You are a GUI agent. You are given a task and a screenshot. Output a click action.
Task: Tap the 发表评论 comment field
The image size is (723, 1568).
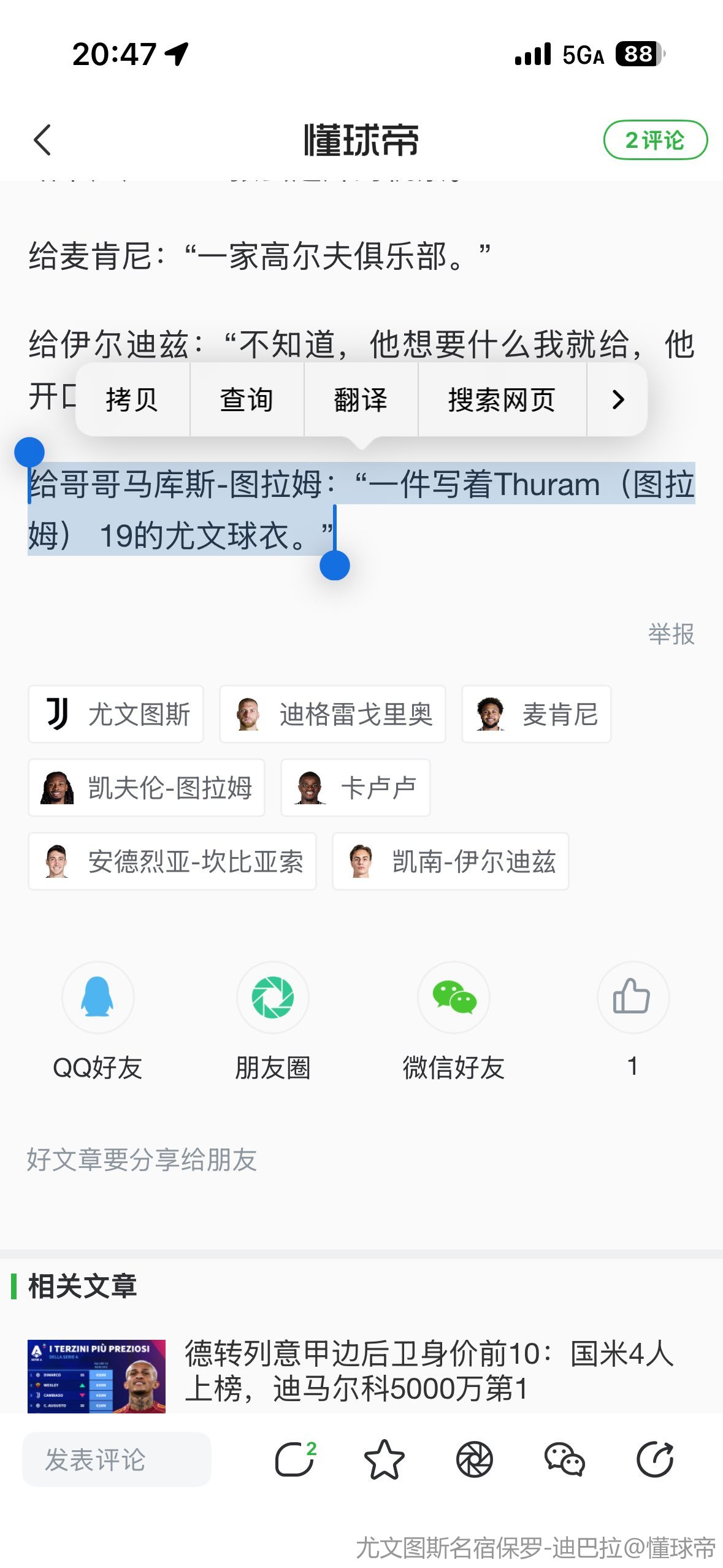[117, 1459]
